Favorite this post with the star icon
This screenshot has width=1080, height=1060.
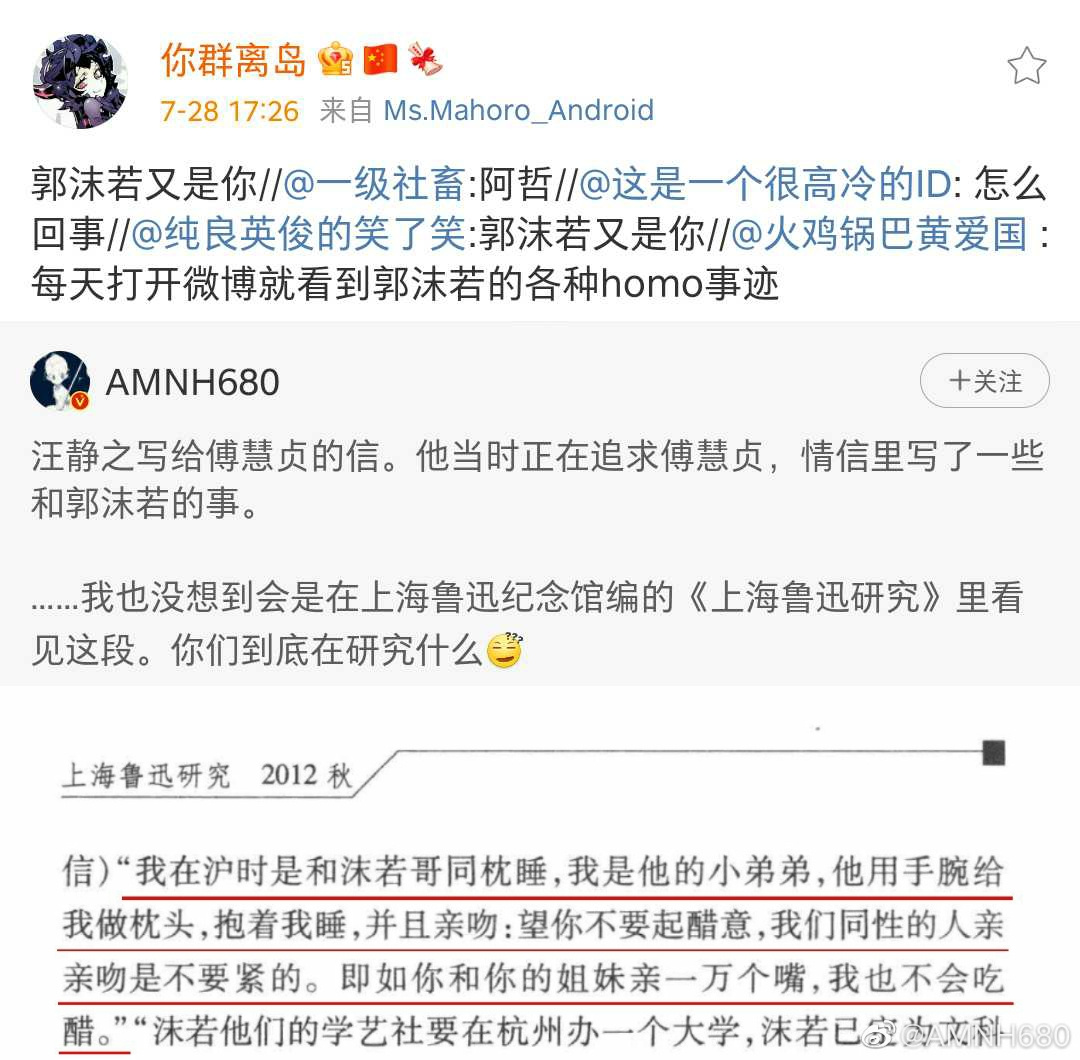[1026, 67]
